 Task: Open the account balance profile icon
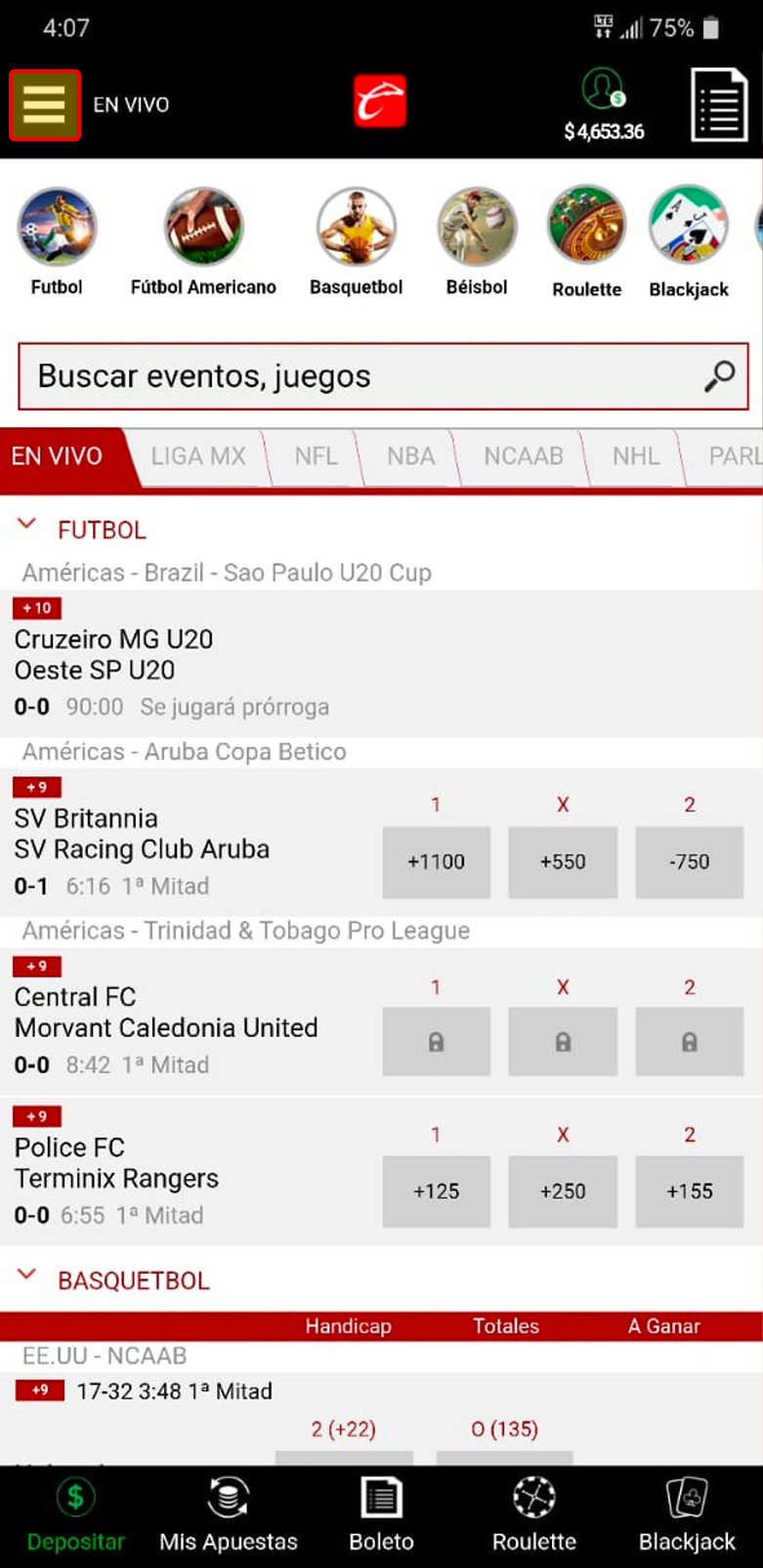click(x=604, y=88)
